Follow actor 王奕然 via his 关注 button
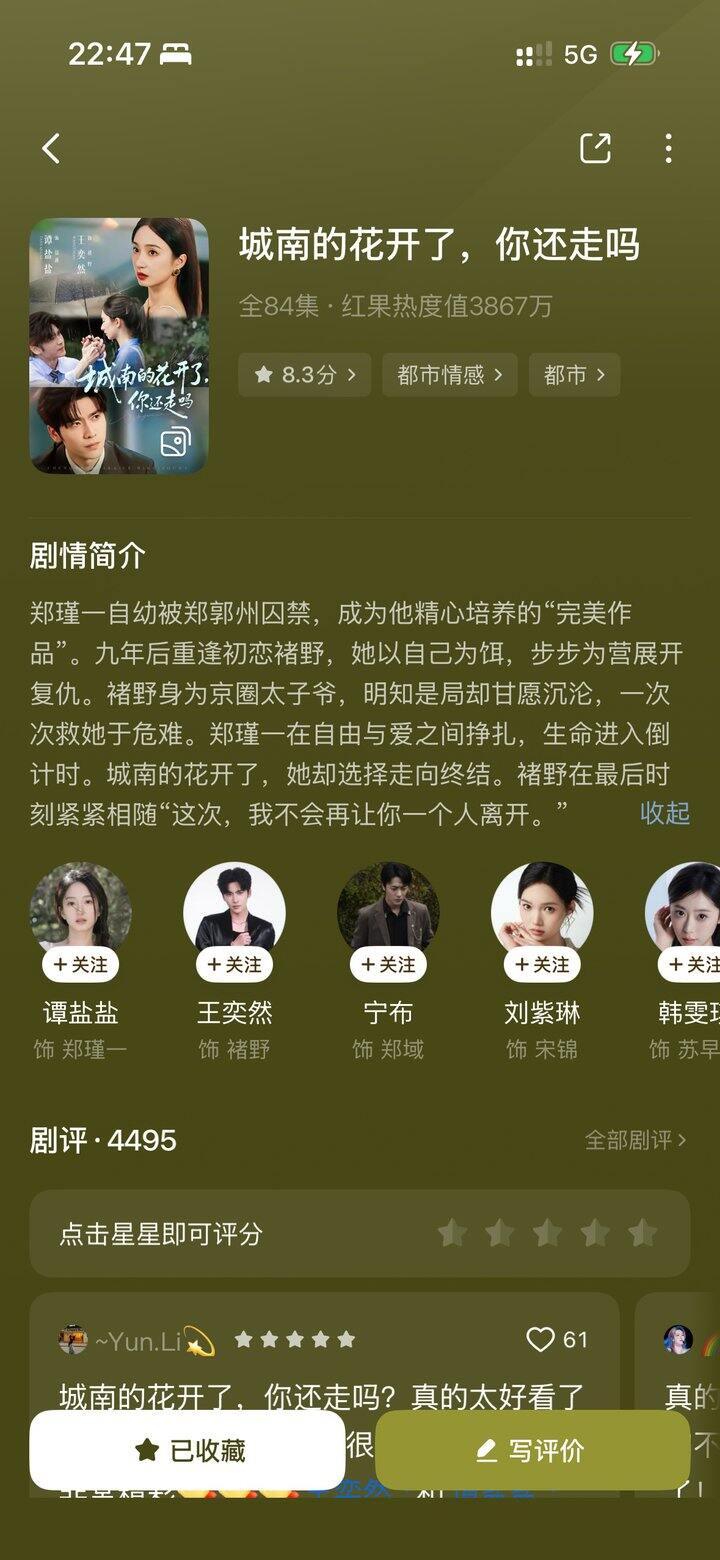 234,965
